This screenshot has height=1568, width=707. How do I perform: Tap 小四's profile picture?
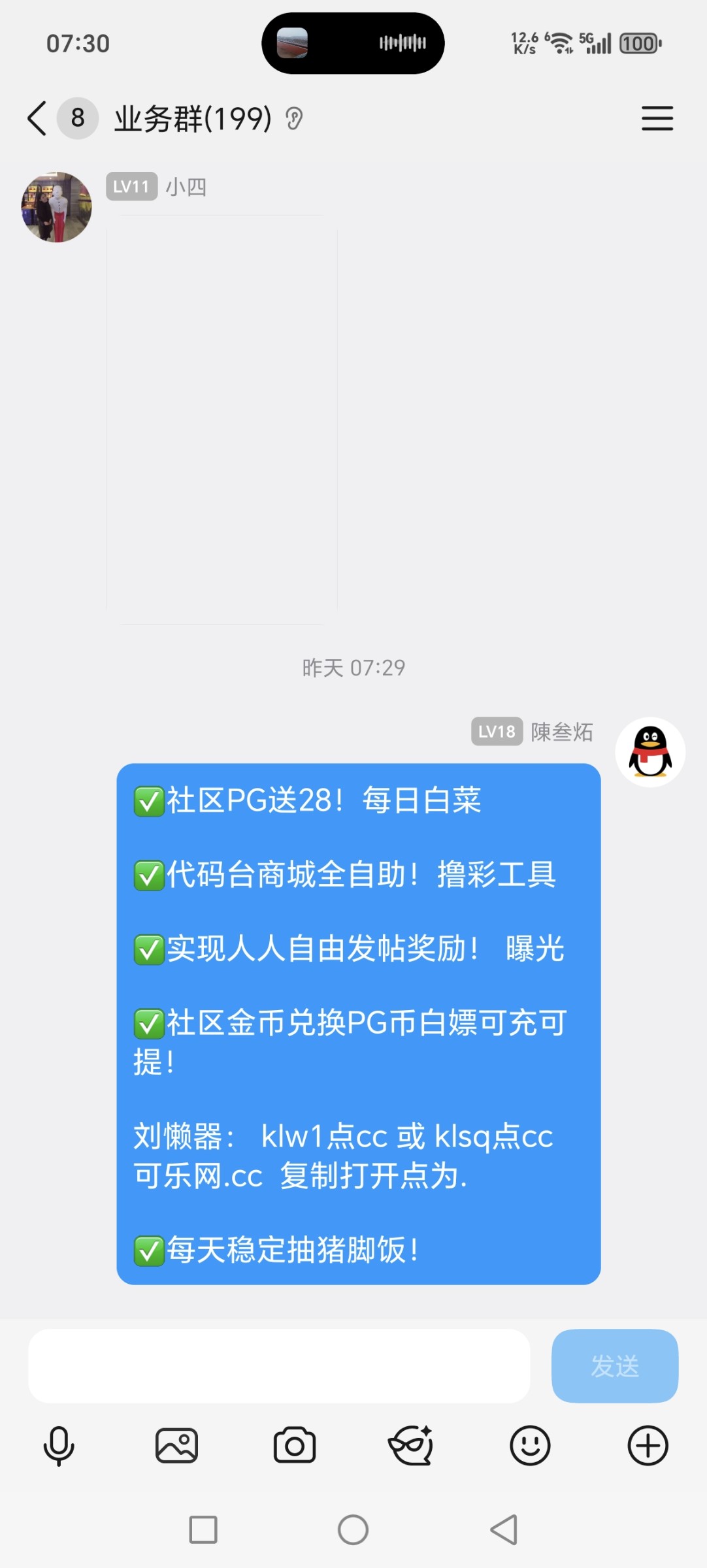click(x=56, y=206)
